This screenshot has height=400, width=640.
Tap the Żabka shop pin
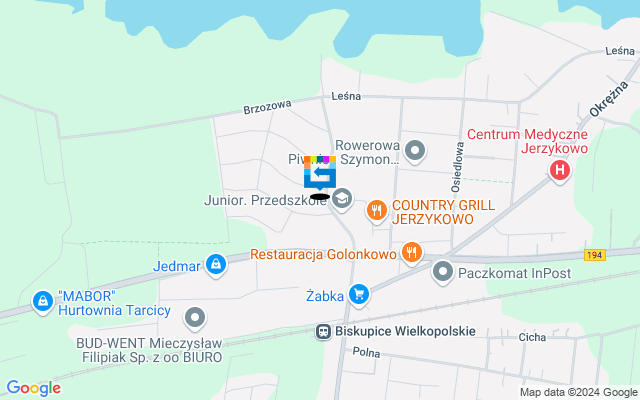click(x=359, y=294)
